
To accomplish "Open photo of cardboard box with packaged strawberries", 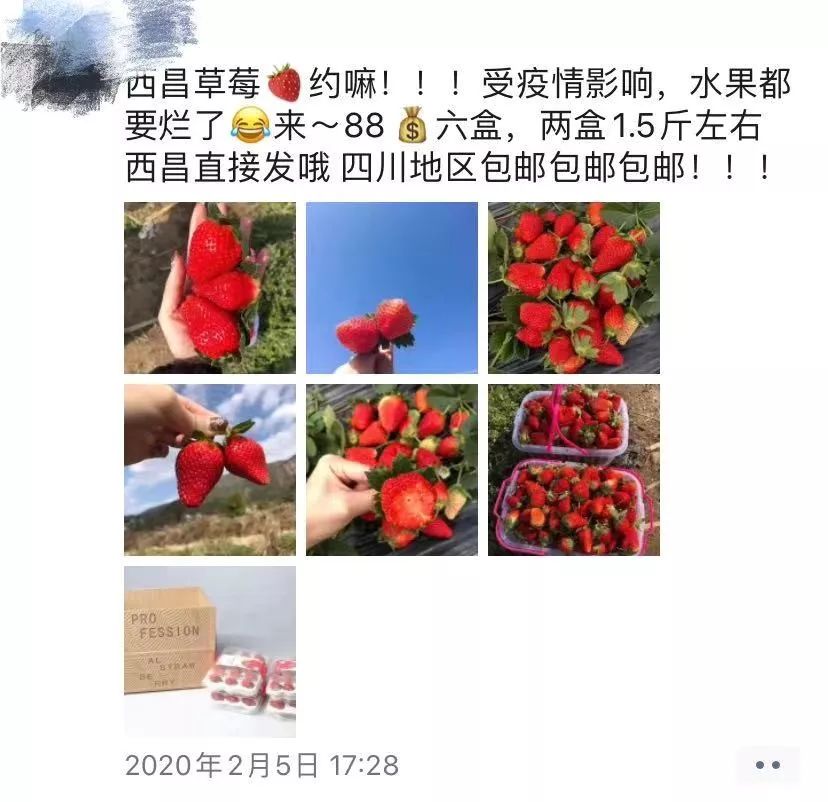I will pos(210,652).
